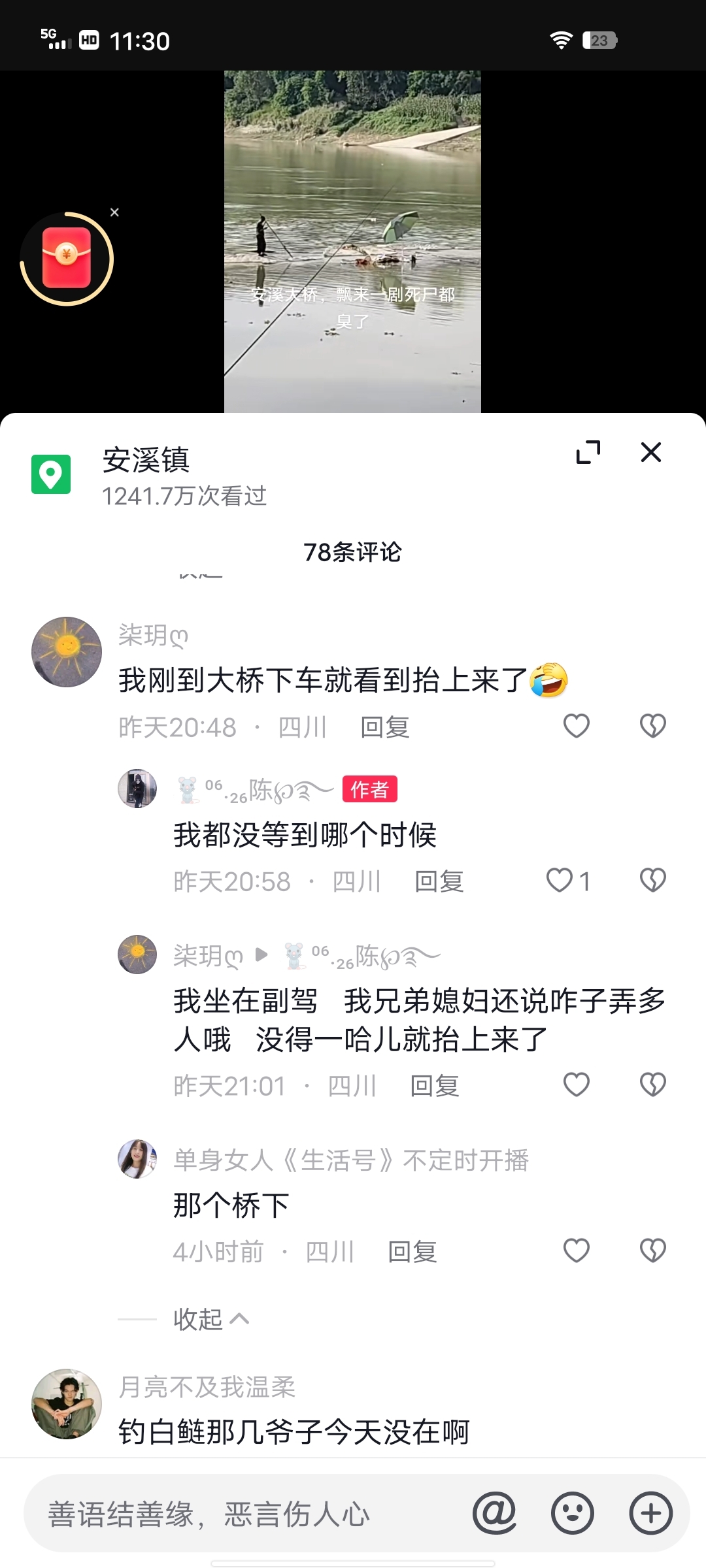
Task: Reply to the comment posted 昨天20:48
Action: click(x=384, y=727)
